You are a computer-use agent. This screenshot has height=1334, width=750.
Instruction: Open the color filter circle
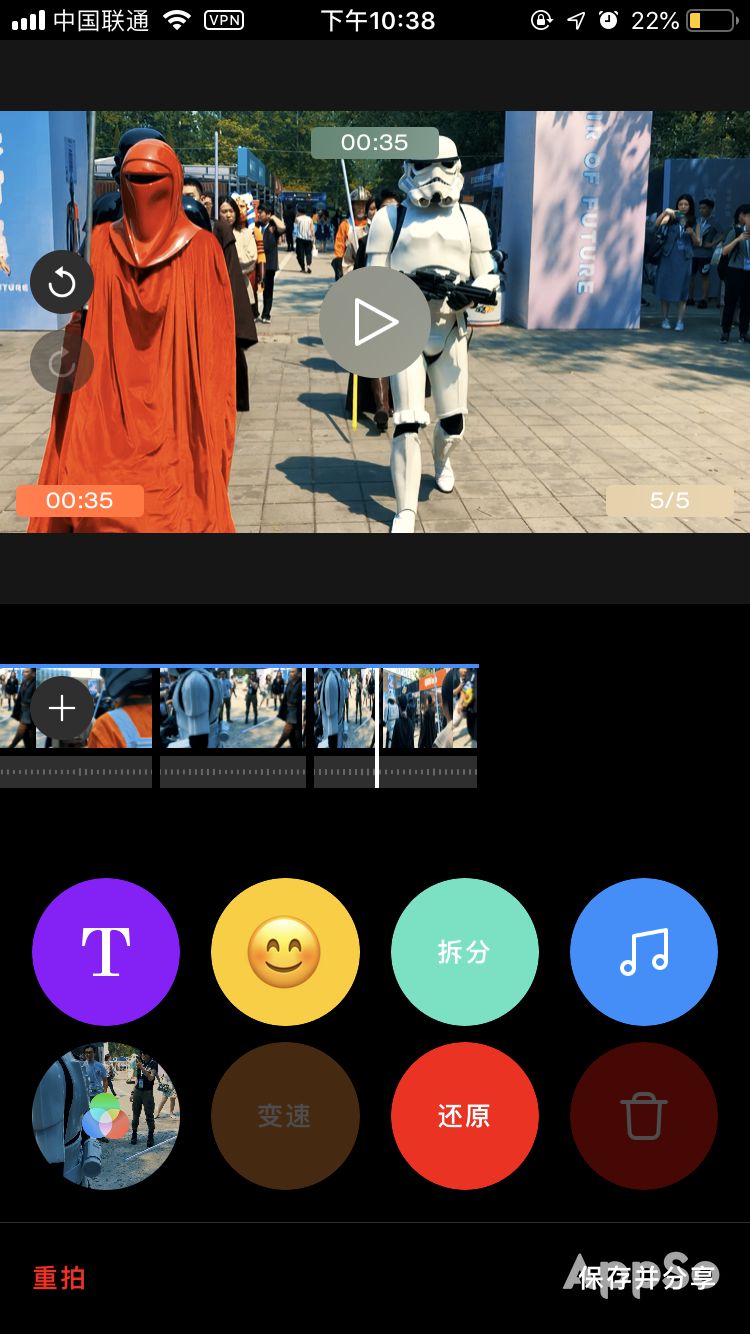106,1115
